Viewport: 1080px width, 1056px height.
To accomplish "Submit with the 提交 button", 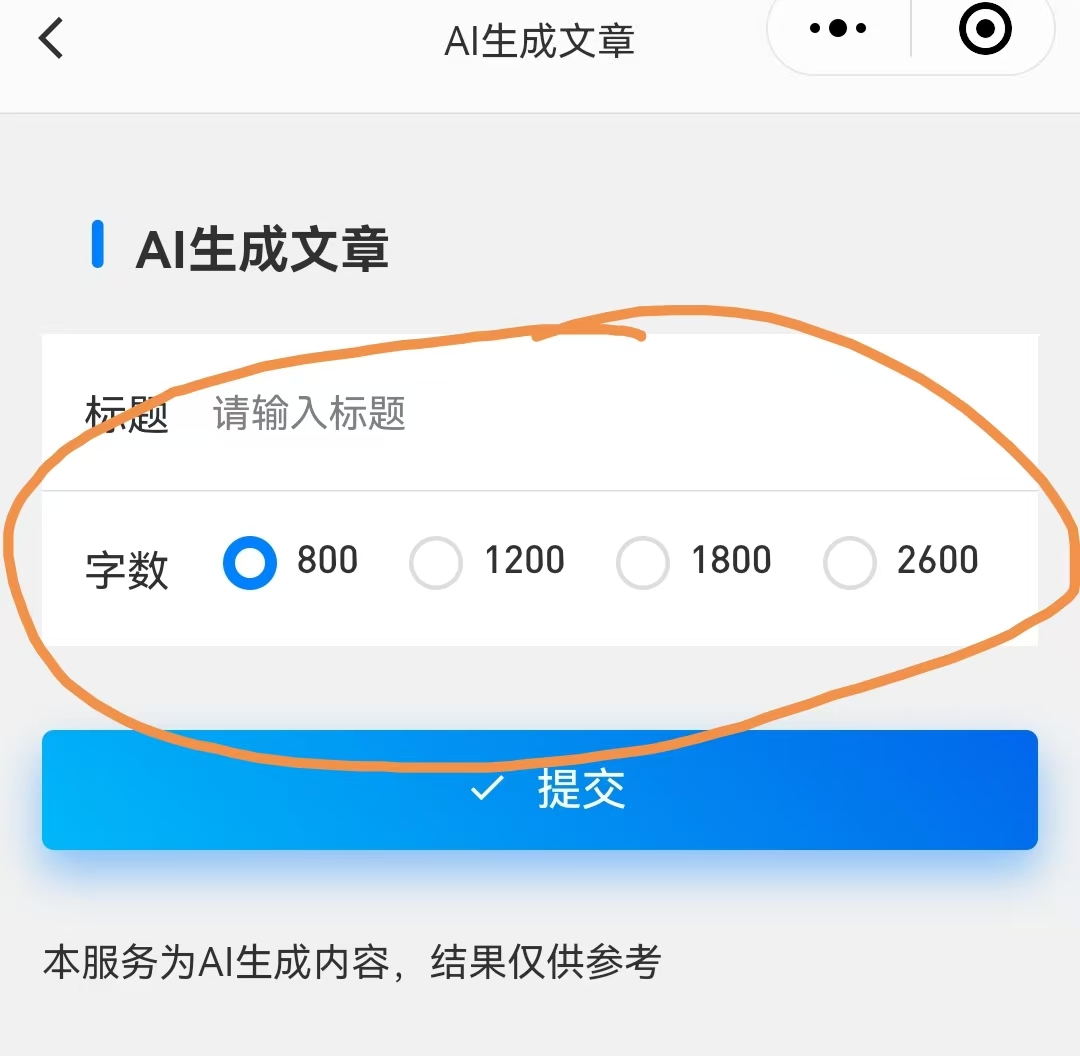I will [x=540, y=790].
